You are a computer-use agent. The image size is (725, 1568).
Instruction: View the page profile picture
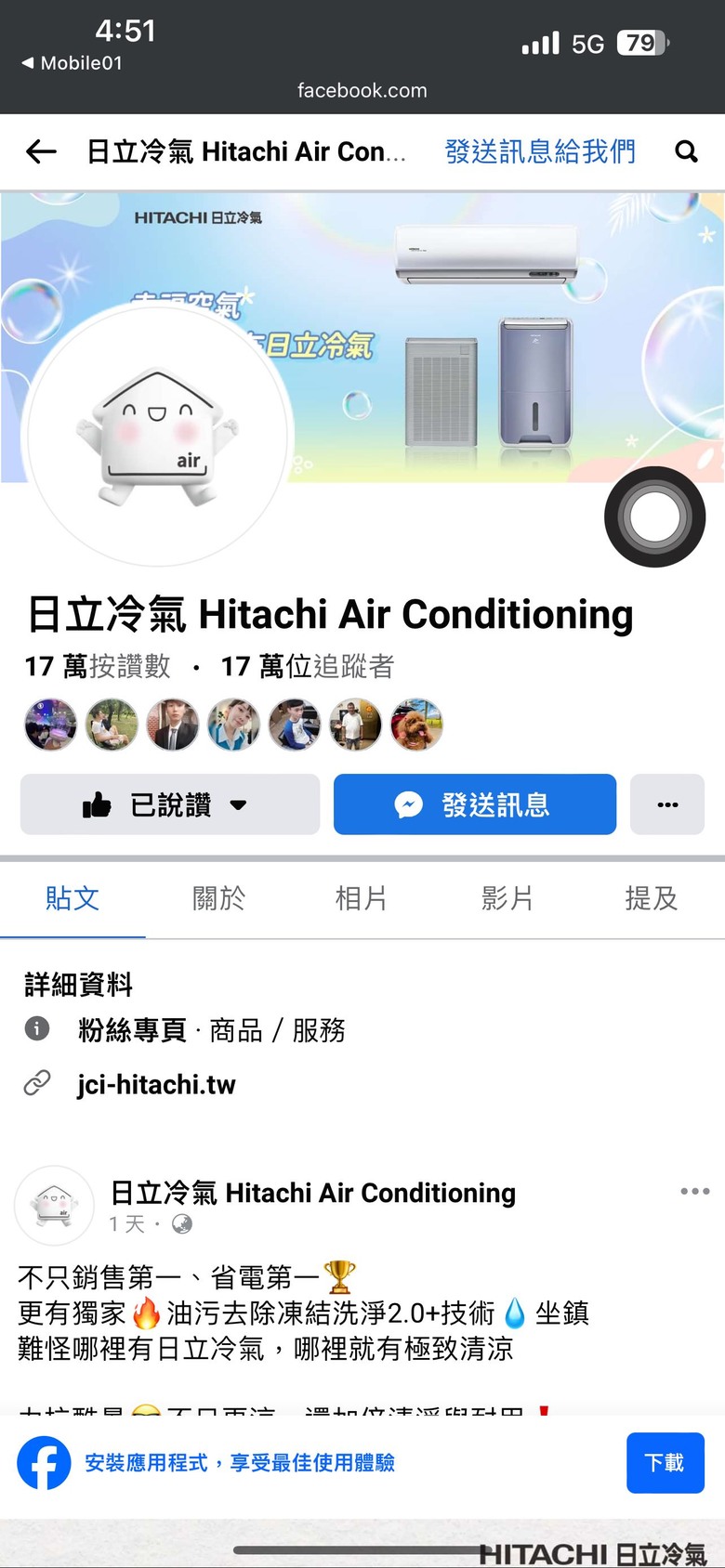[x=158, y=435]
